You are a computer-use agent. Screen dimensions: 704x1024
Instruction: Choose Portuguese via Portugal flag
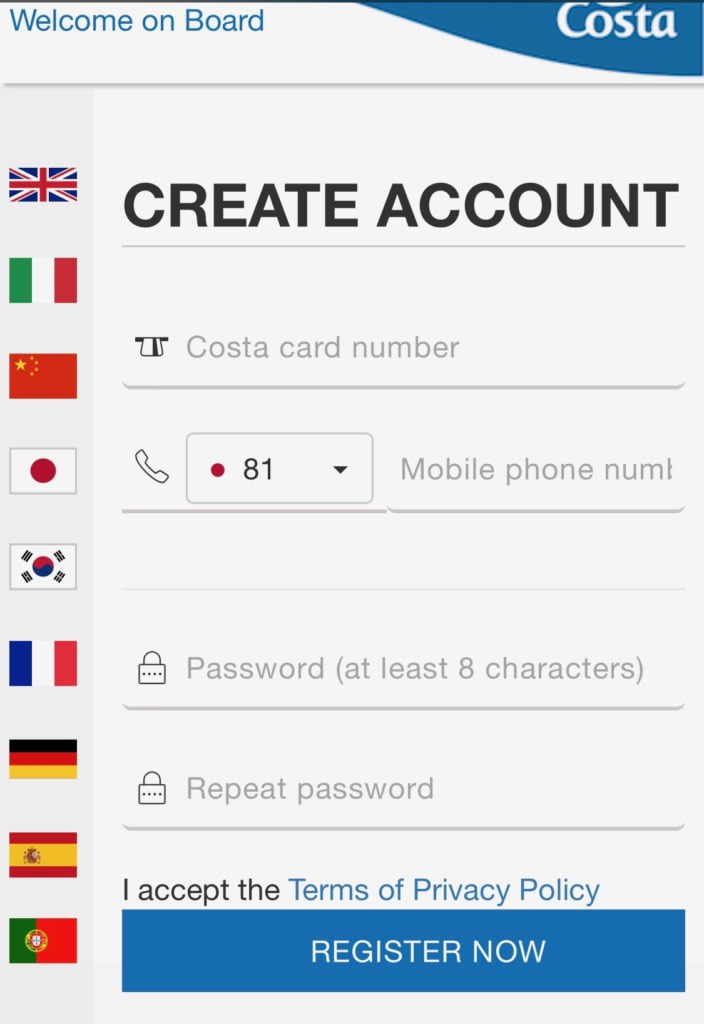tap(43, 941)
